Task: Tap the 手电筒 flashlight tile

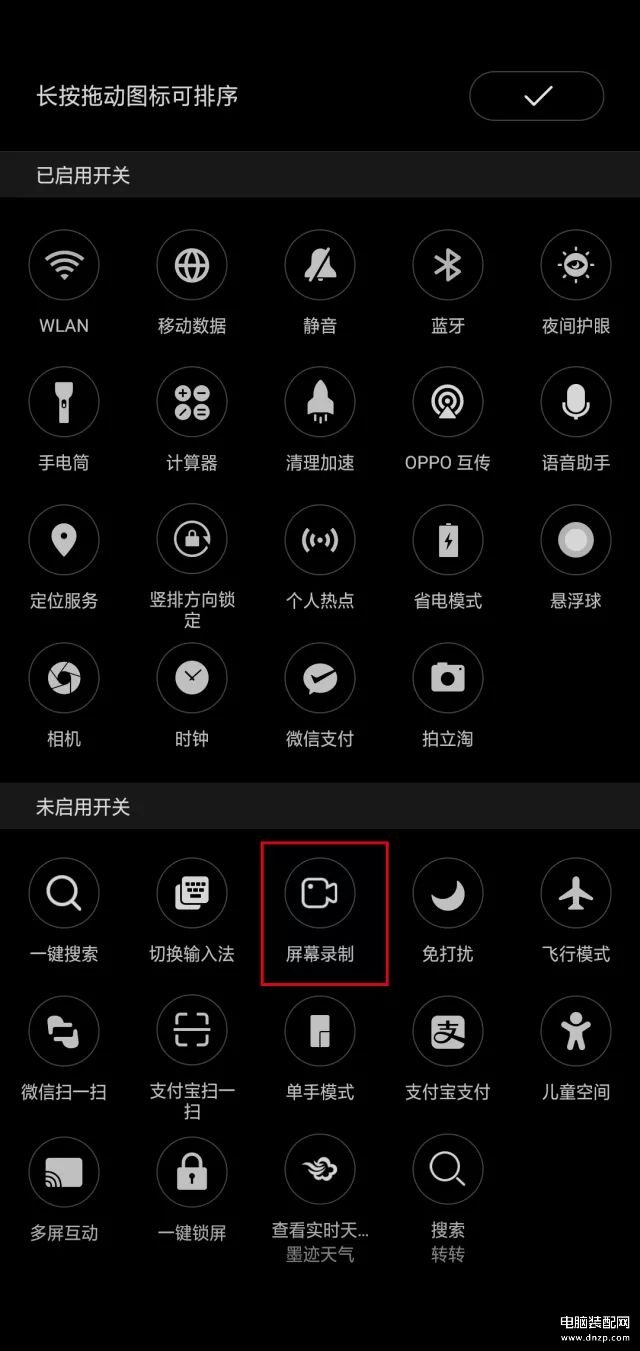Action: point(64,403)
